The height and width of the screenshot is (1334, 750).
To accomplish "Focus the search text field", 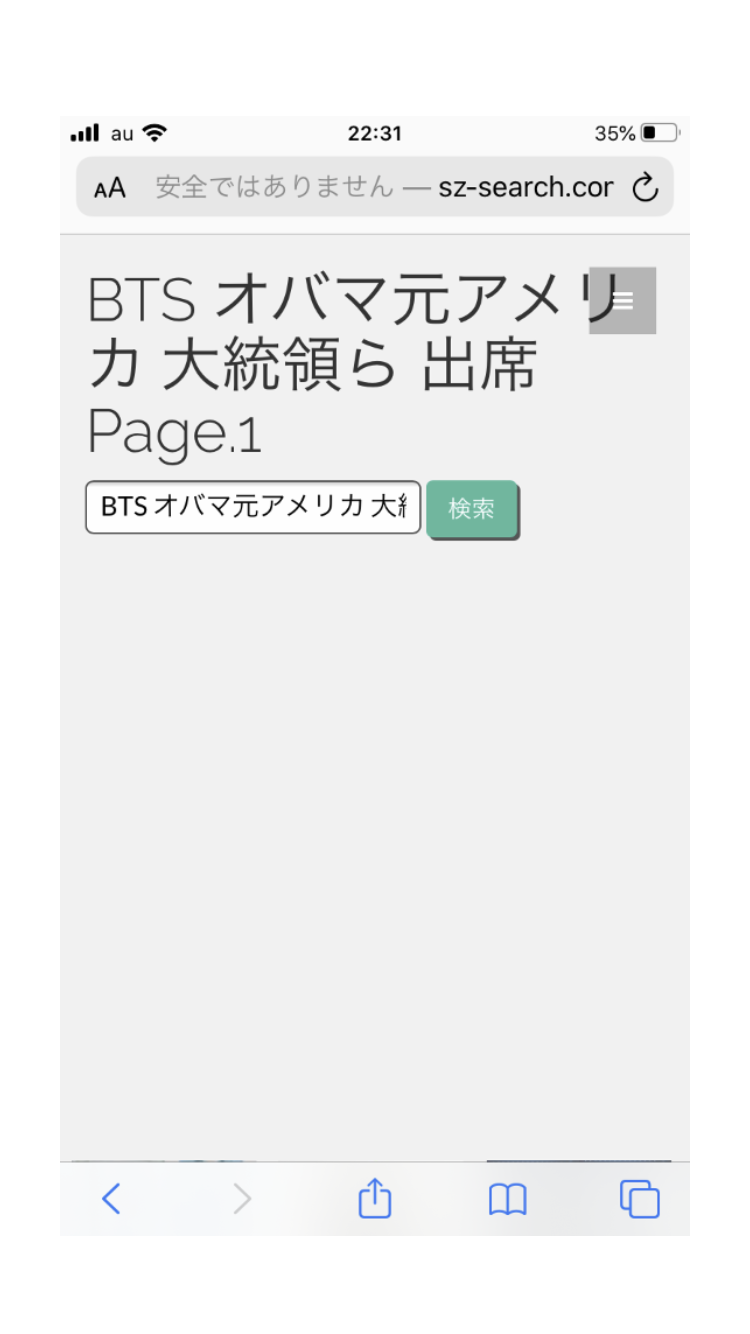I will (253, 507).
